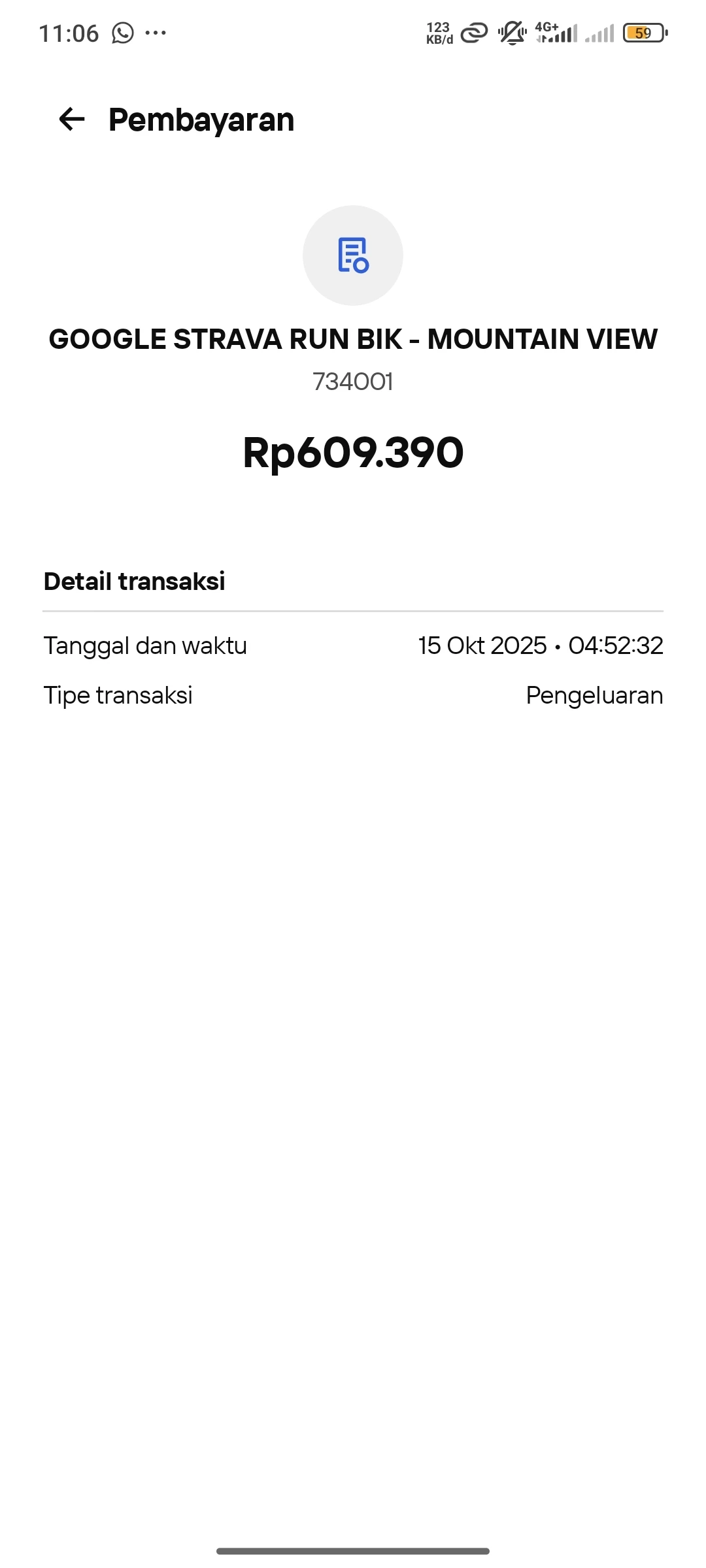The width and height of the screenshot is (706, 1568).
Task: Go back from the Pembayaran screen
Action: [72, 120]
